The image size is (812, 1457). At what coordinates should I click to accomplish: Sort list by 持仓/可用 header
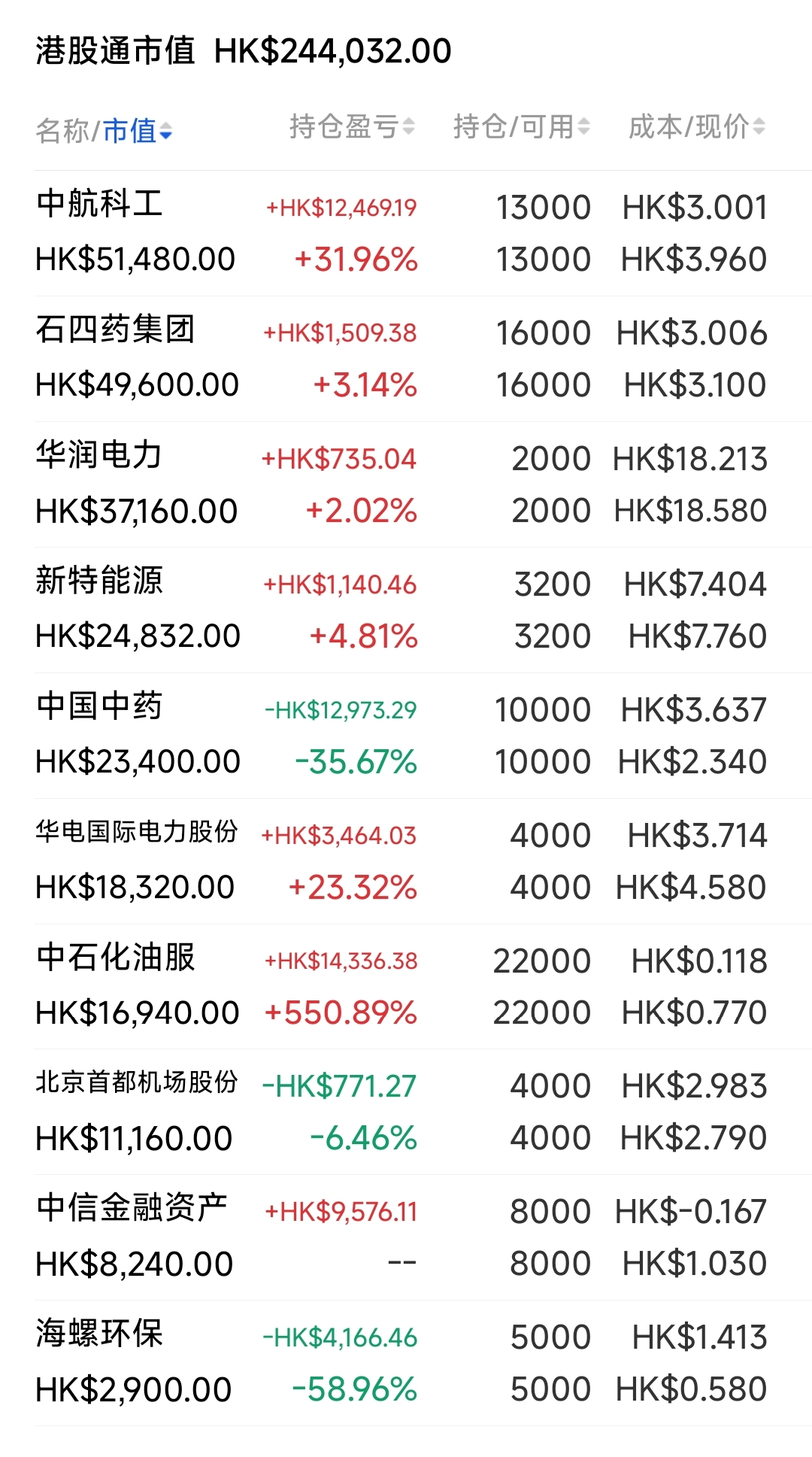tap(521, 127)
